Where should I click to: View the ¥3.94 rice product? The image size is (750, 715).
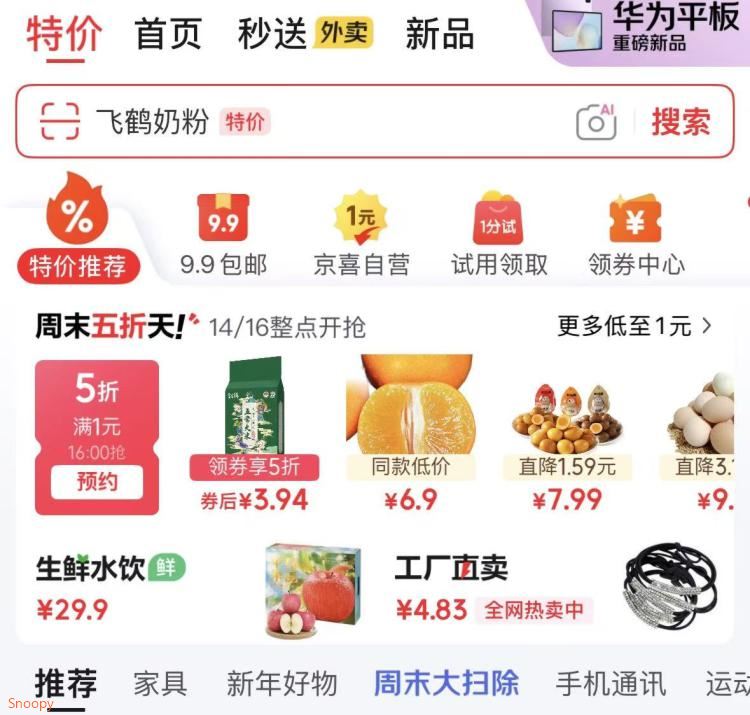254,434
